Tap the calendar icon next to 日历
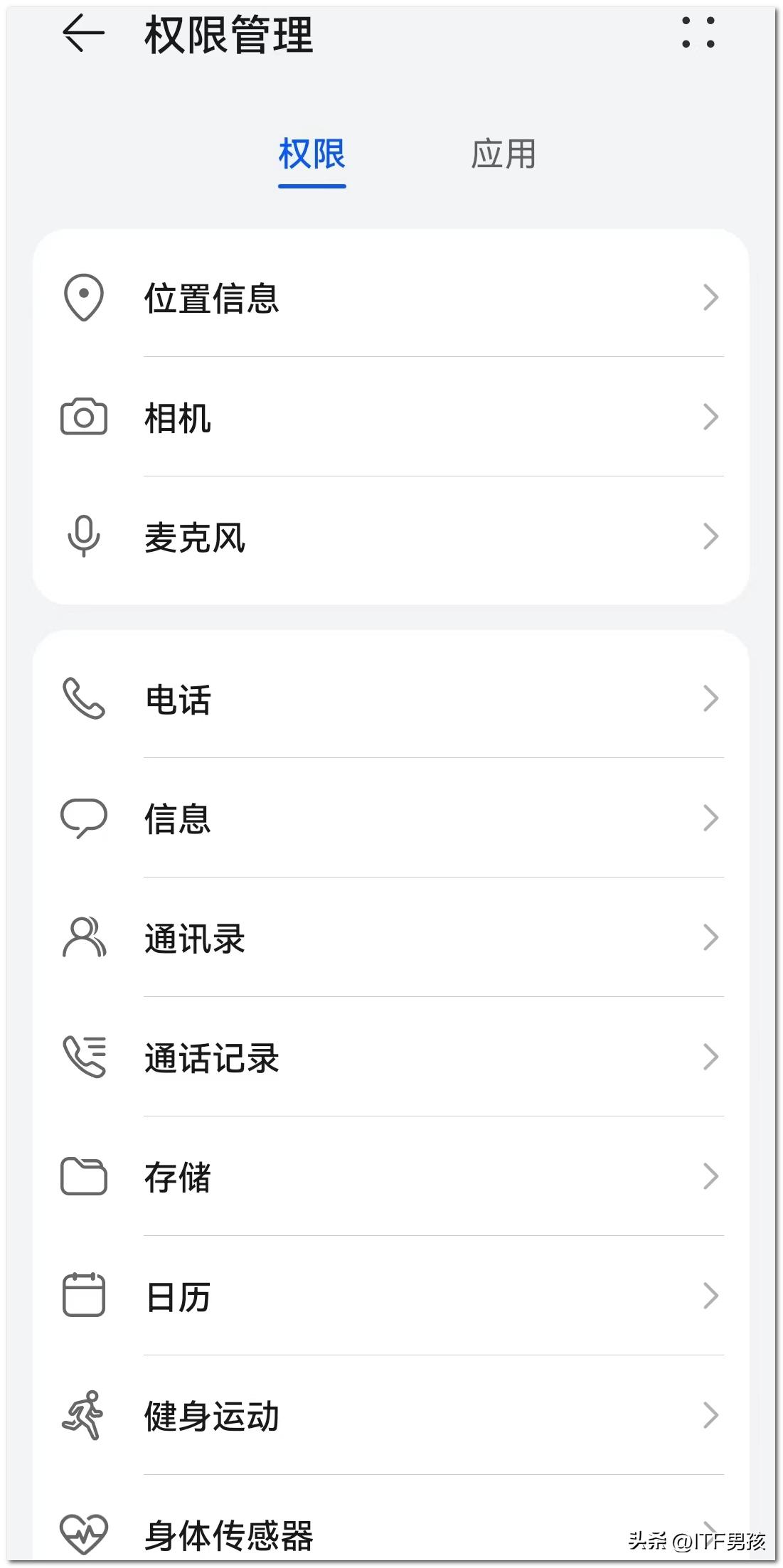The image size is (783, 1568). (83, 1296)
